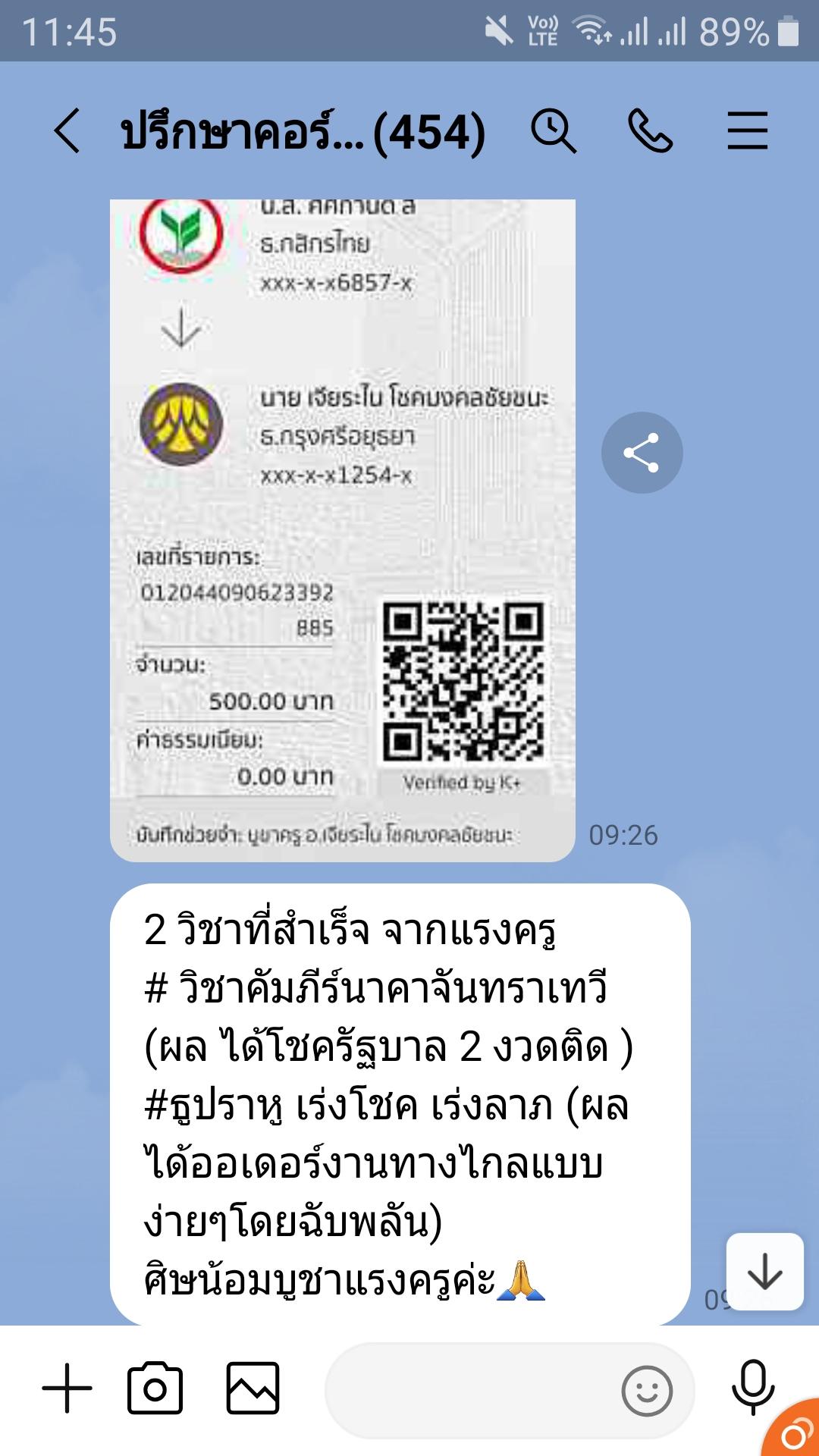The image size is (819, 1456).
Task: Open the plus attachment menu
Action: click(x=67, y=1389)
